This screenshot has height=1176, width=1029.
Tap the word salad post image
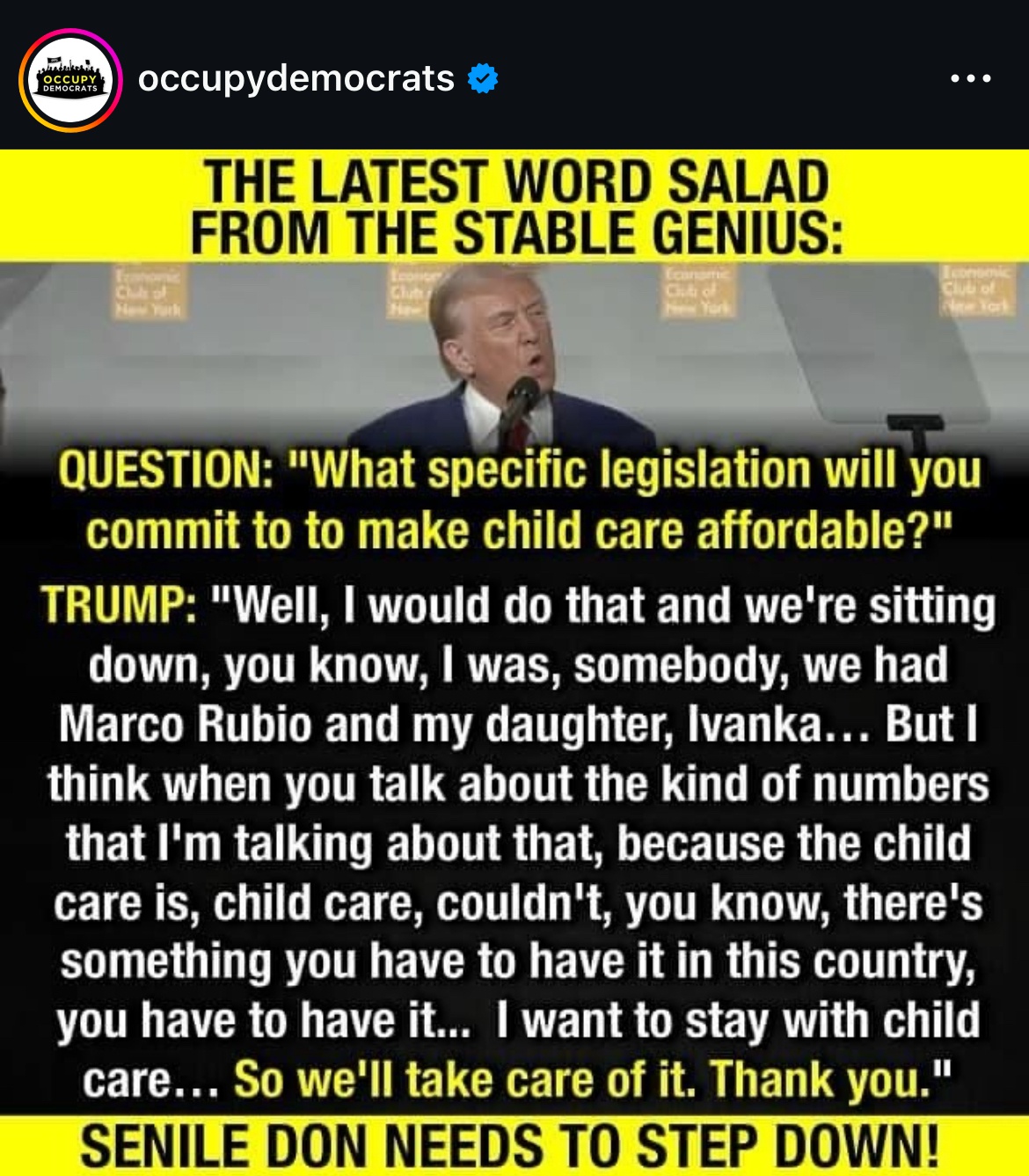(514, 660)
